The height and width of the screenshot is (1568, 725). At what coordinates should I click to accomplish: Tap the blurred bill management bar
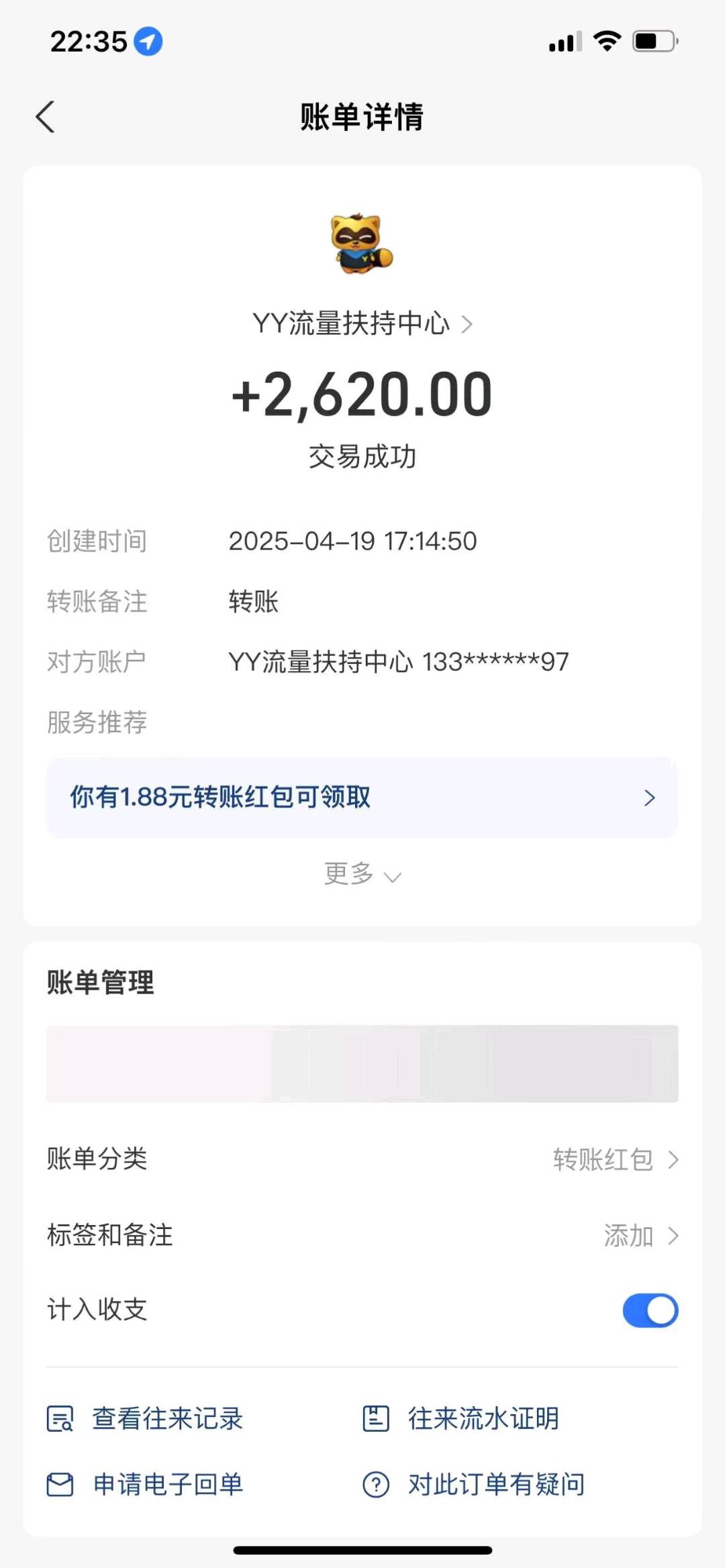pos(362,1065)
